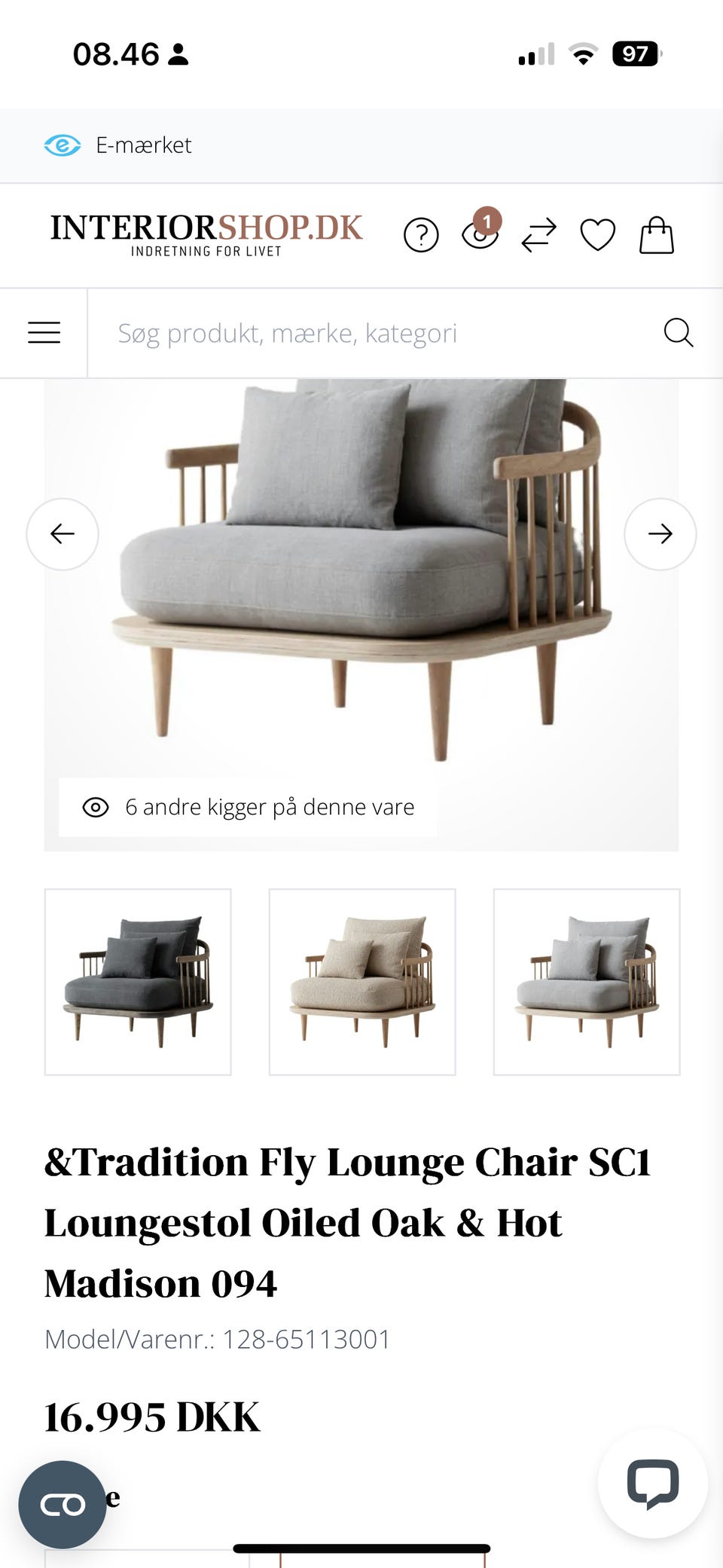Open the compare arrows icon
723x1568 pixels.
(x=538, y=235)
